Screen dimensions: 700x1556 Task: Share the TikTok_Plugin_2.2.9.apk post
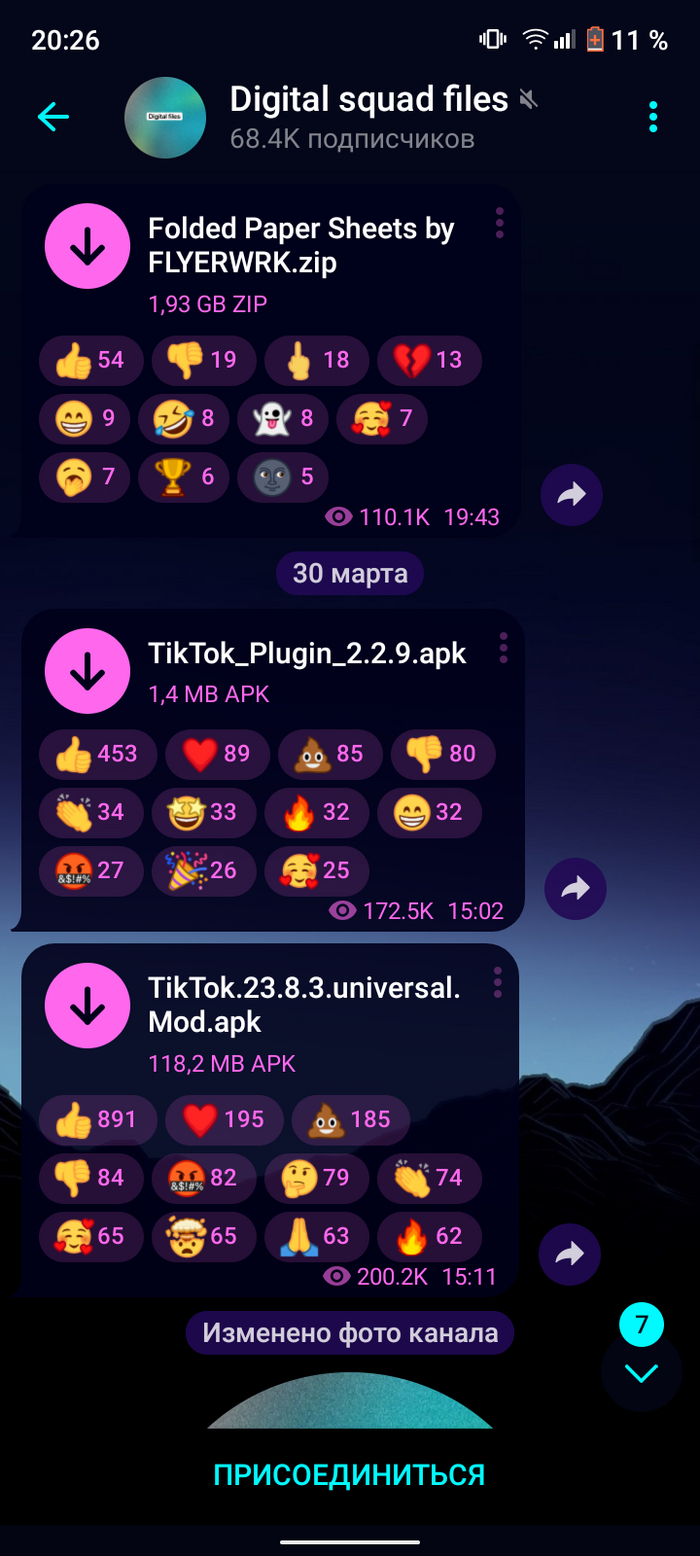(575, 888)
